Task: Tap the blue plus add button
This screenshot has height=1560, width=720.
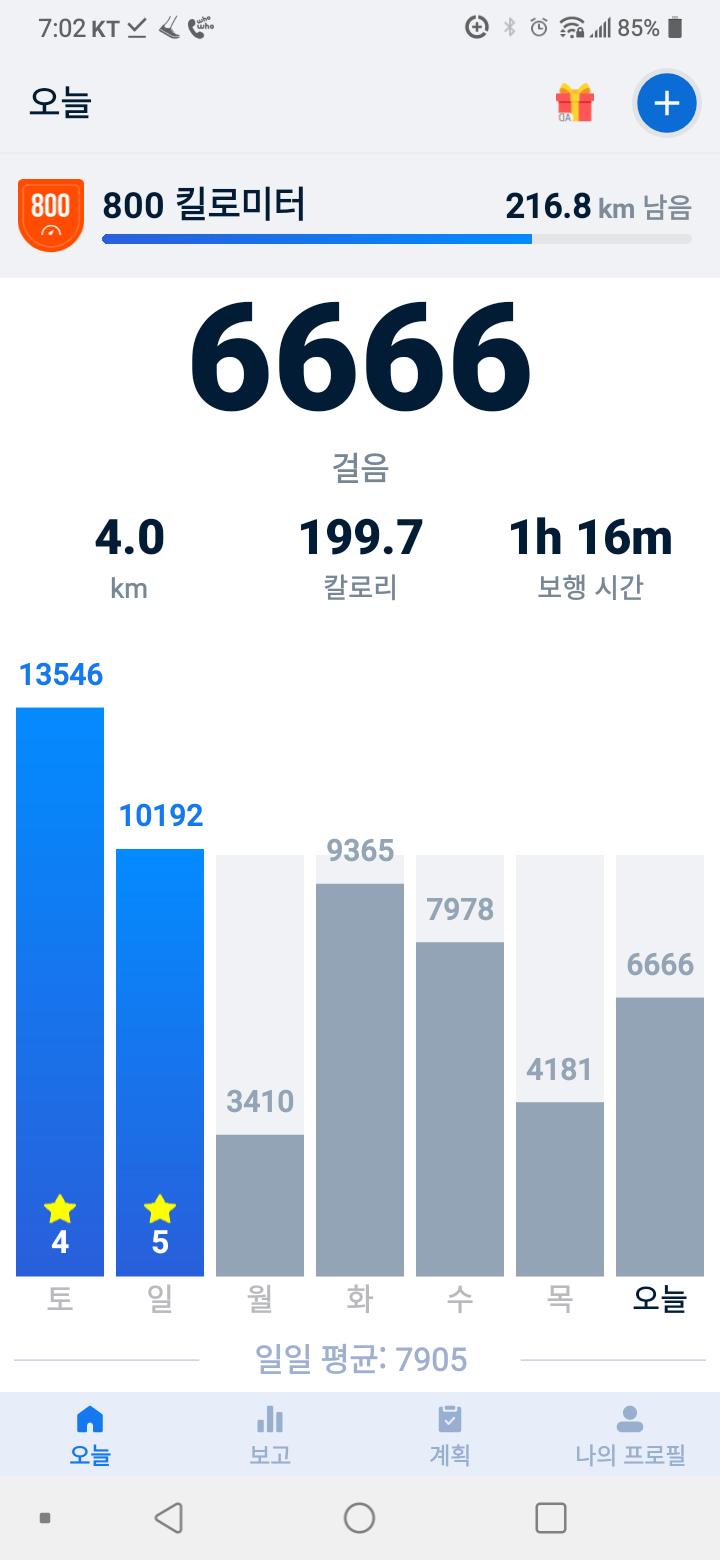Action: coord(666,103)
